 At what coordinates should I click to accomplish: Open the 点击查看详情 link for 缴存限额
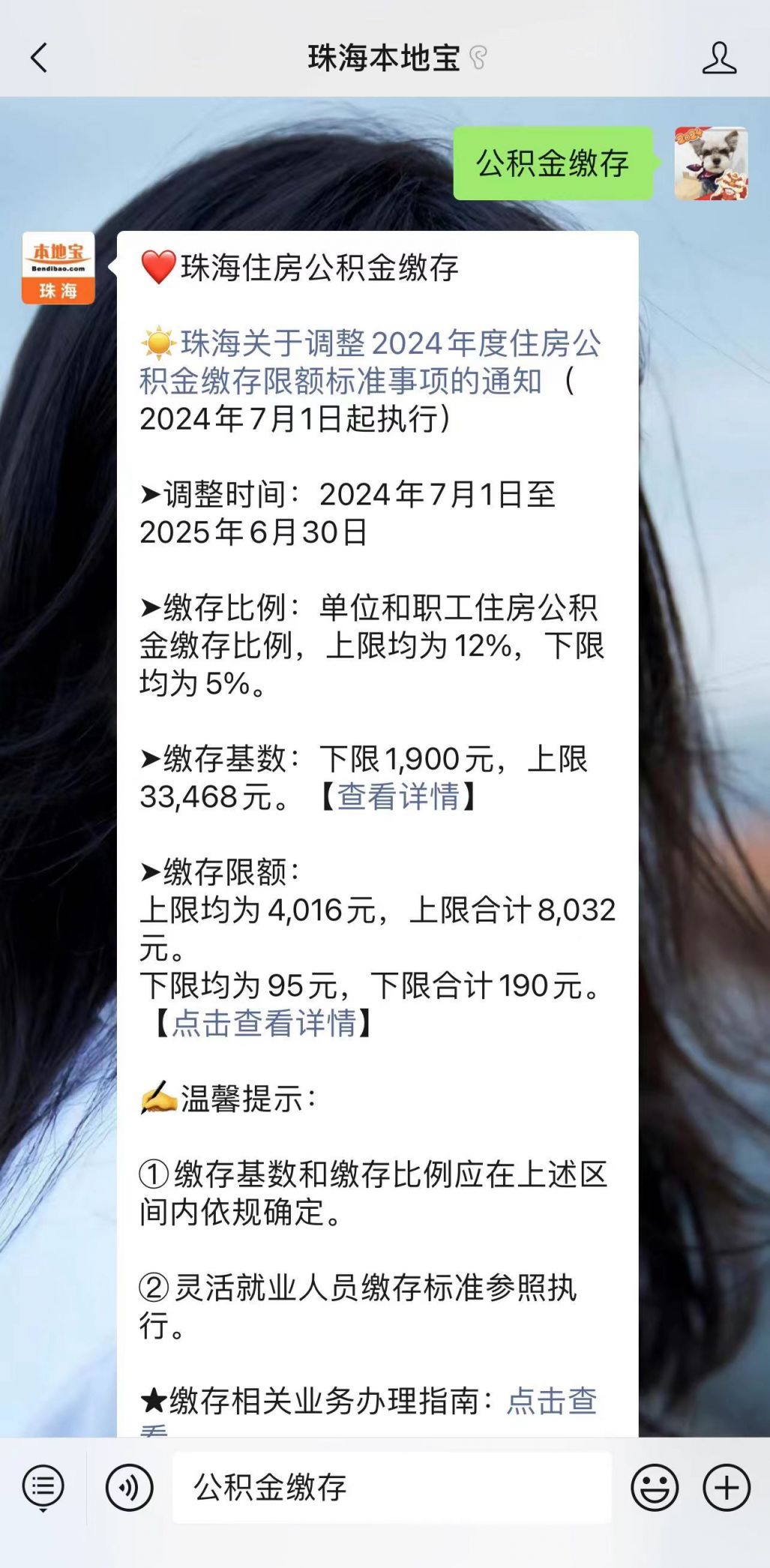(x=264, y=1023)
